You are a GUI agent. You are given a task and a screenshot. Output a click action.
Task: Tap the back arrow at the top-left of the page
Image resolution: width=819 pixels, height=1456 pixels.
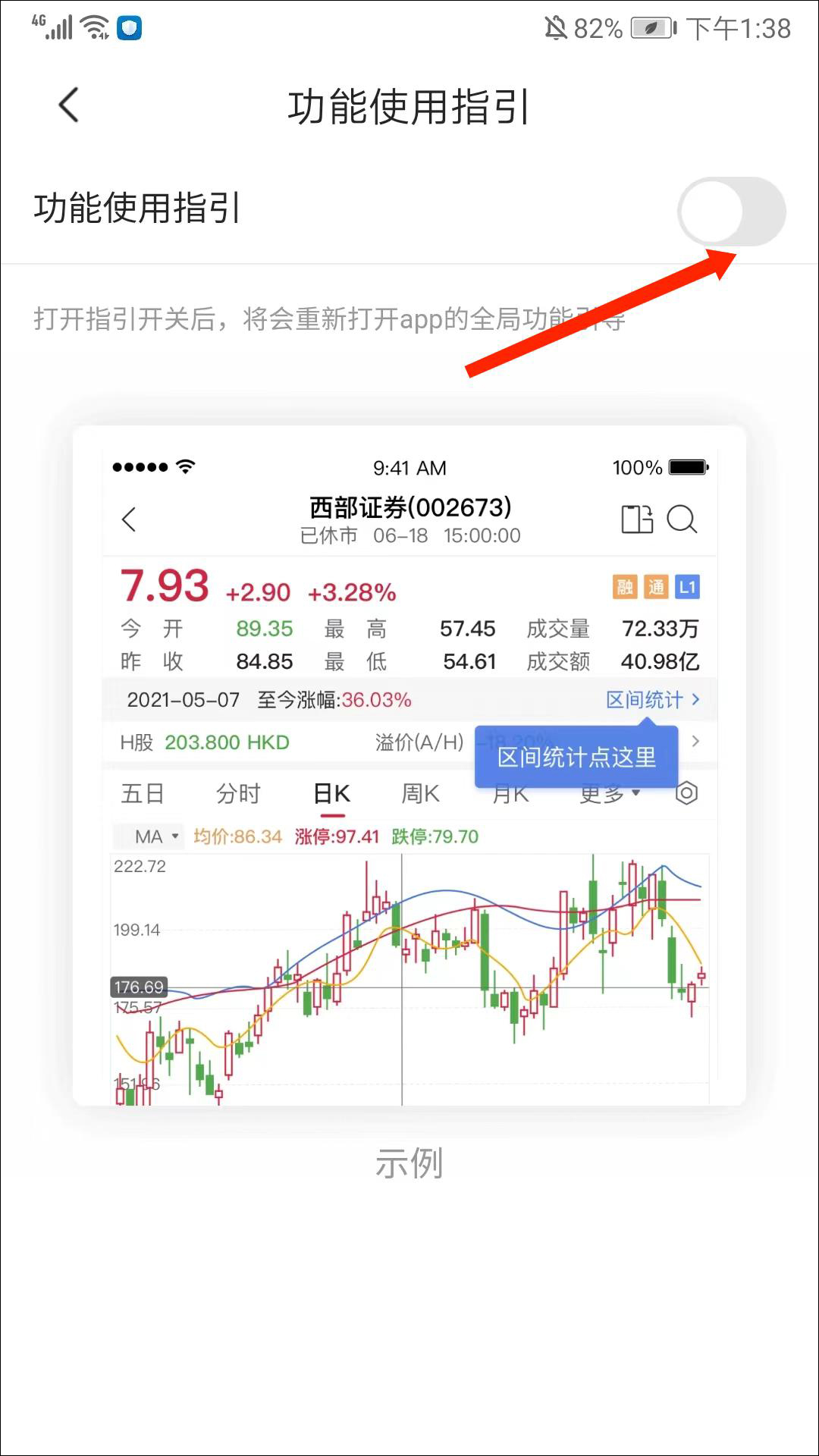point(68,105)
